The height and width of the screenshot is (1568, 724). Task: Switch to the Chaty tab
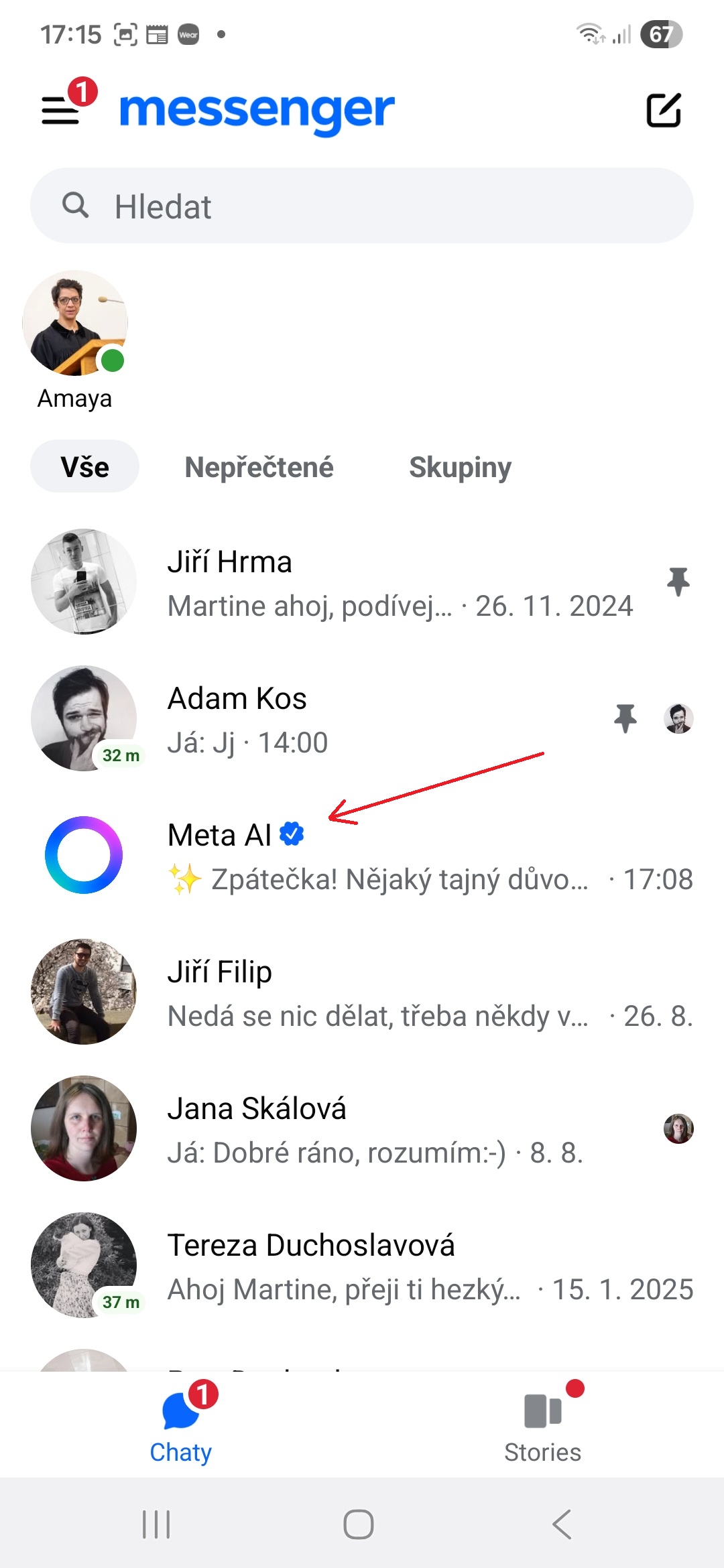181,1423
